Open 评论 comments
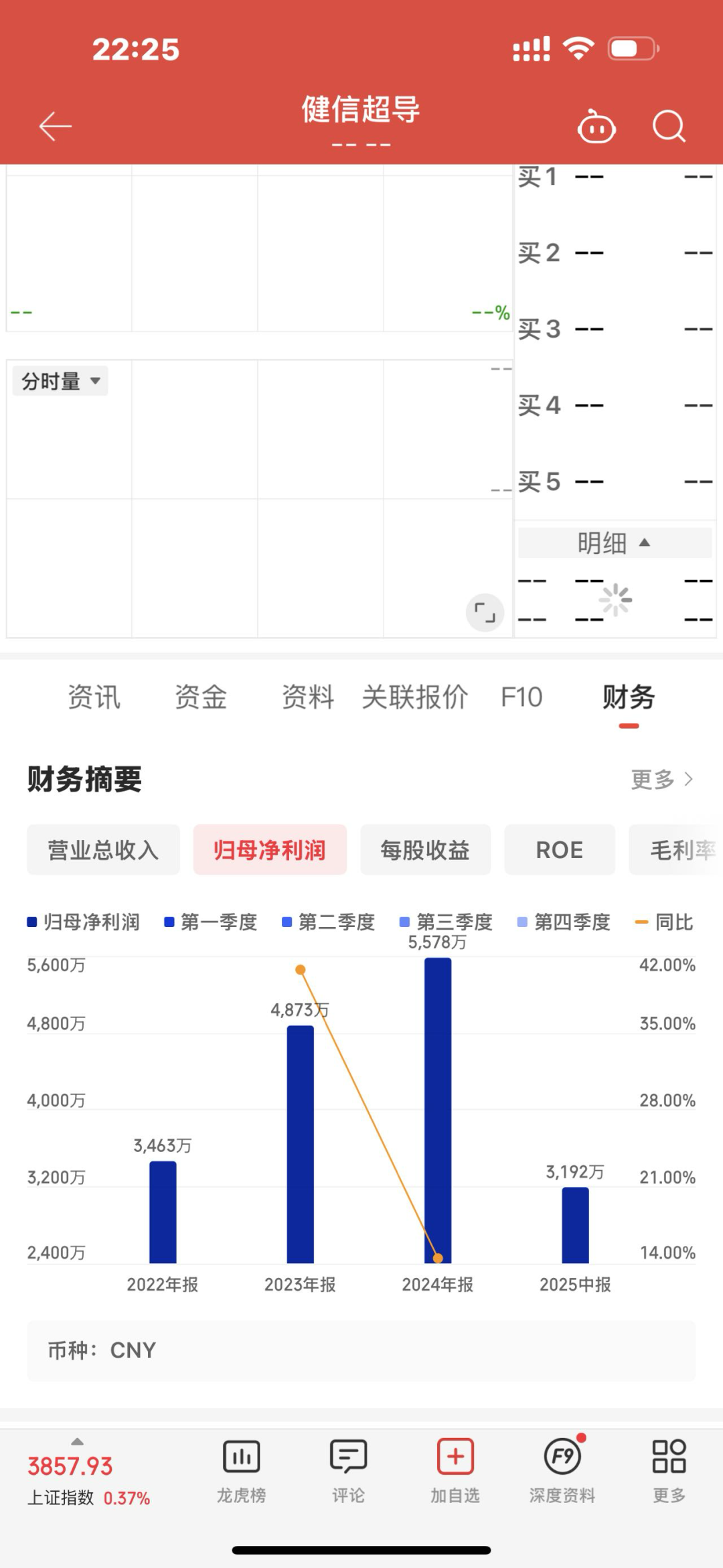The image size is (723, 1568). tap(348, 1471)
